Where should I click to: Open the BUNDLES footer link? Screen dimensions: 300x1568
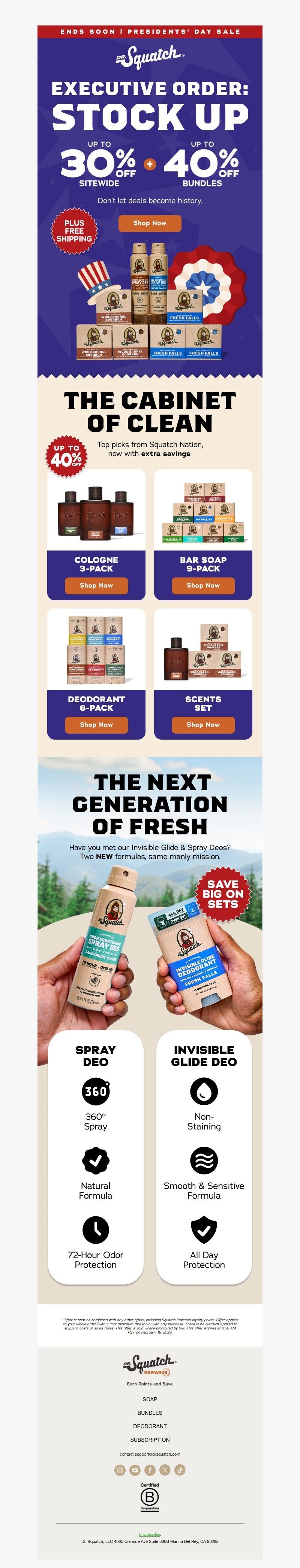(x=150, y=1412)
